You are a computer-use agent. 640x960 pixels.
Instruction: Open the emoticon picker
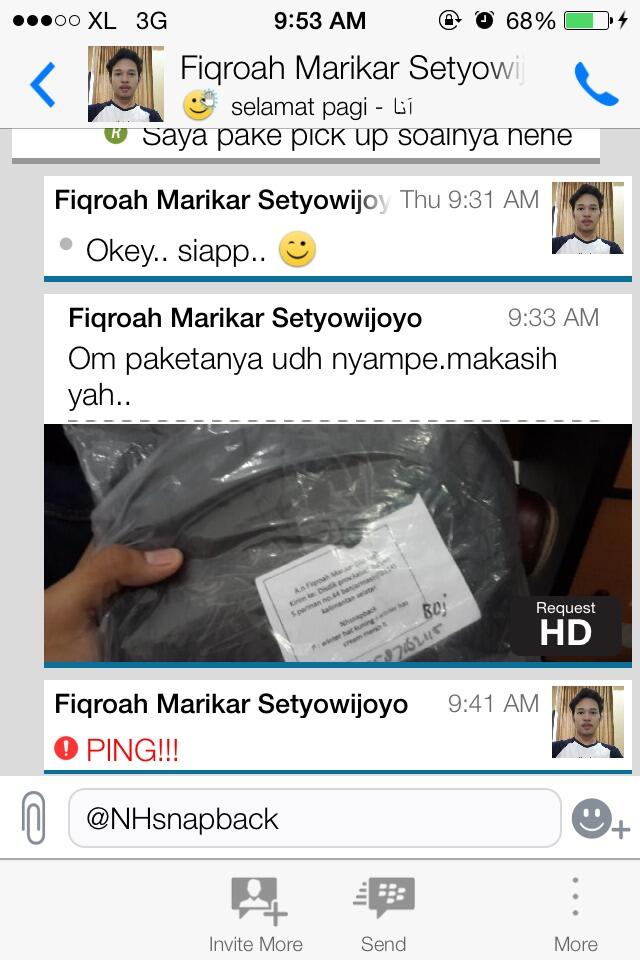point(598,819)
